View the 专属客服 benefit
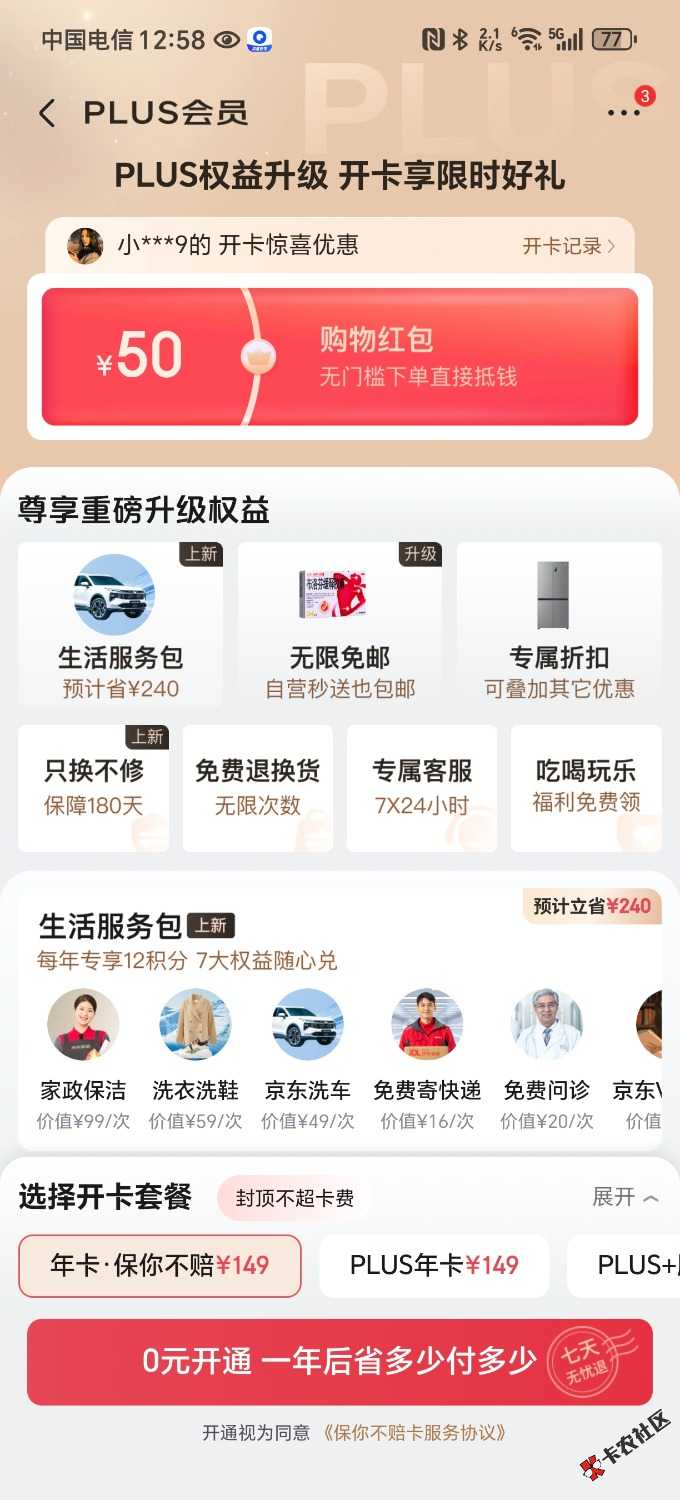Screen dimensions: 680x1500 click(x=422, y=787)
